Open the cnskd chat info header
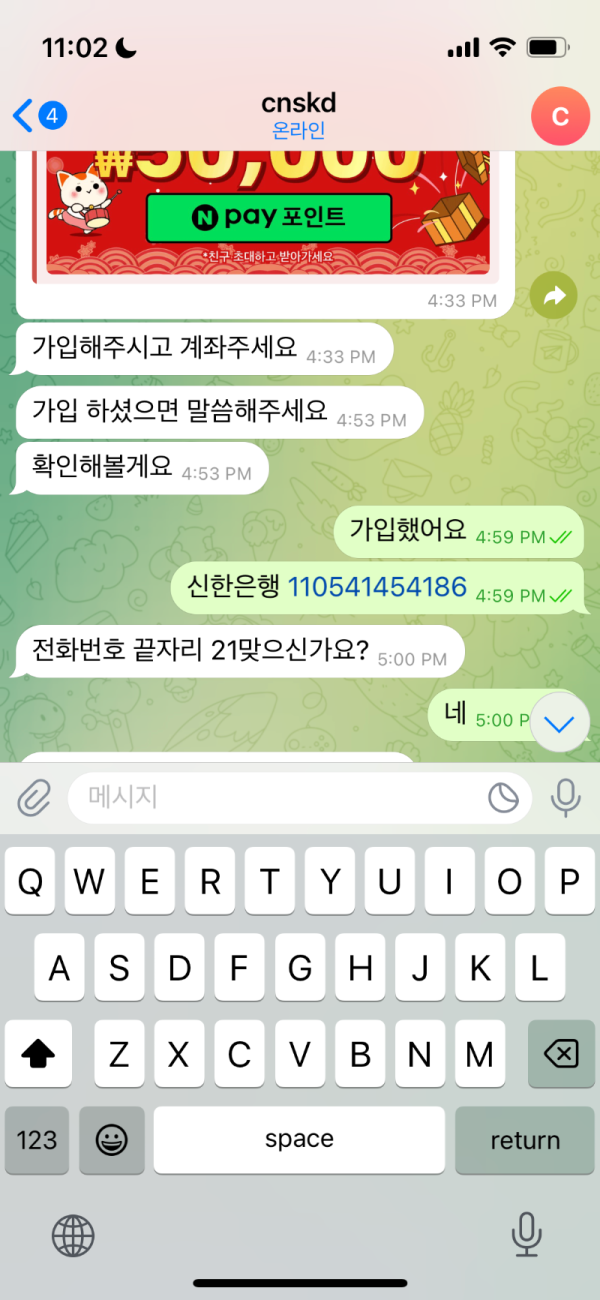This screenshot has width=600, height=1300. click(299, 116)
